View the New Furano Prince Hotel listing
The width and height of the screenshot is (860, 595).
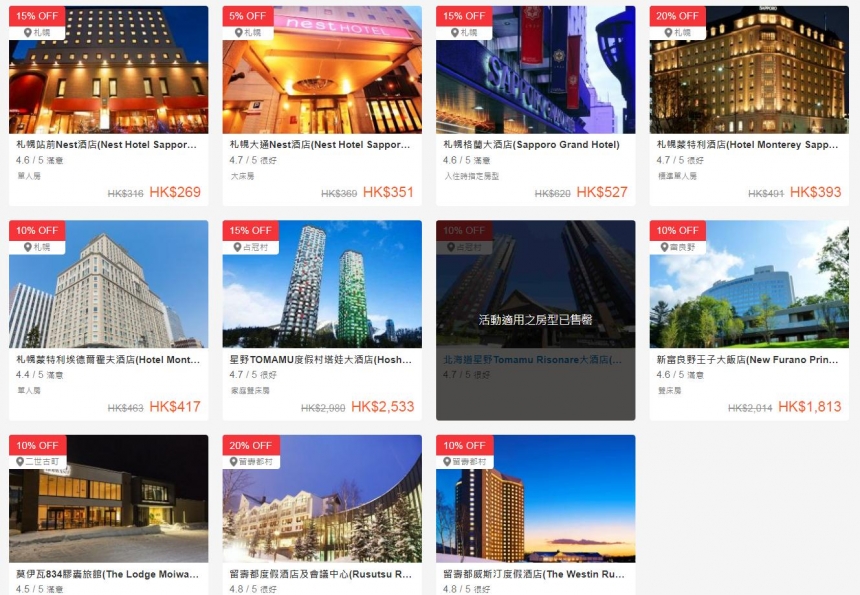click(x=749, y=319)
